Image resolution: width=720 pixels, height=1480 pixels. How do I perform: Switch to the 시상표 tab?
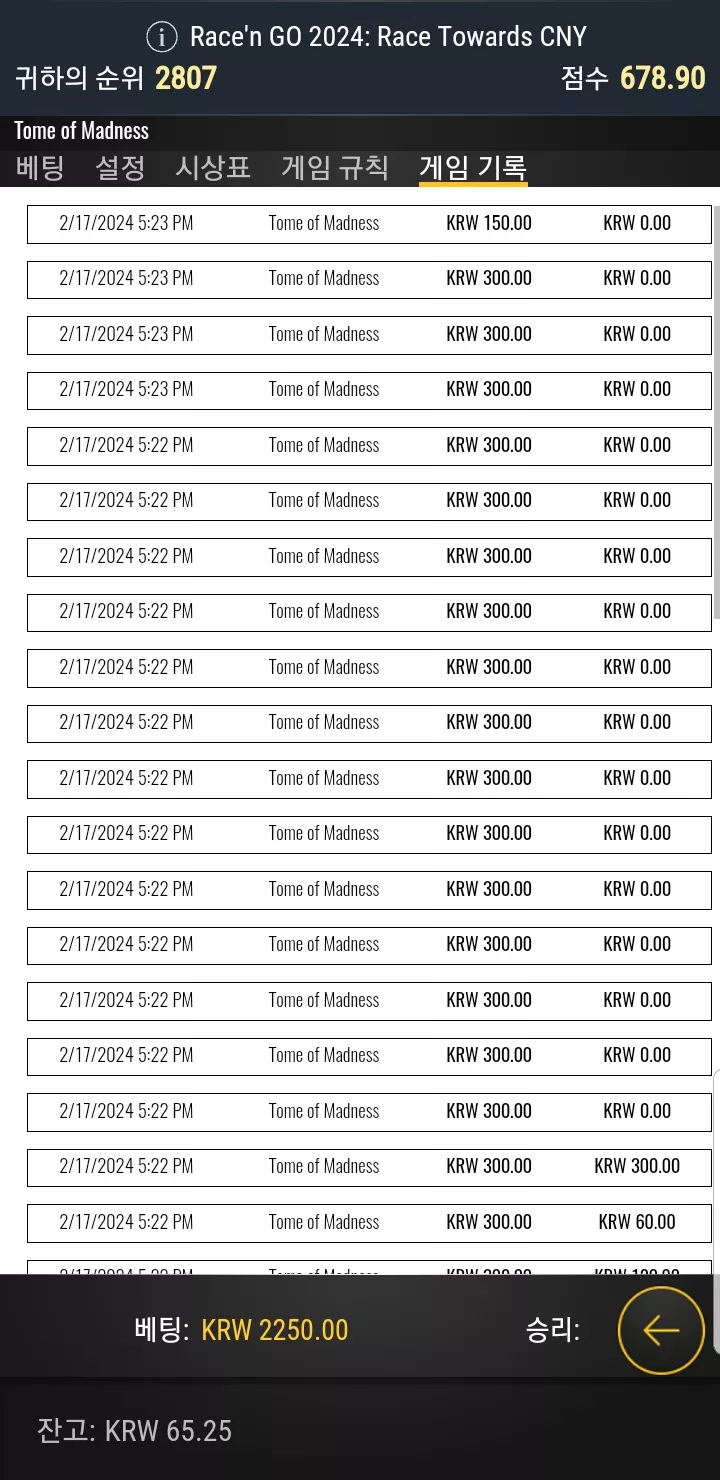213,167
